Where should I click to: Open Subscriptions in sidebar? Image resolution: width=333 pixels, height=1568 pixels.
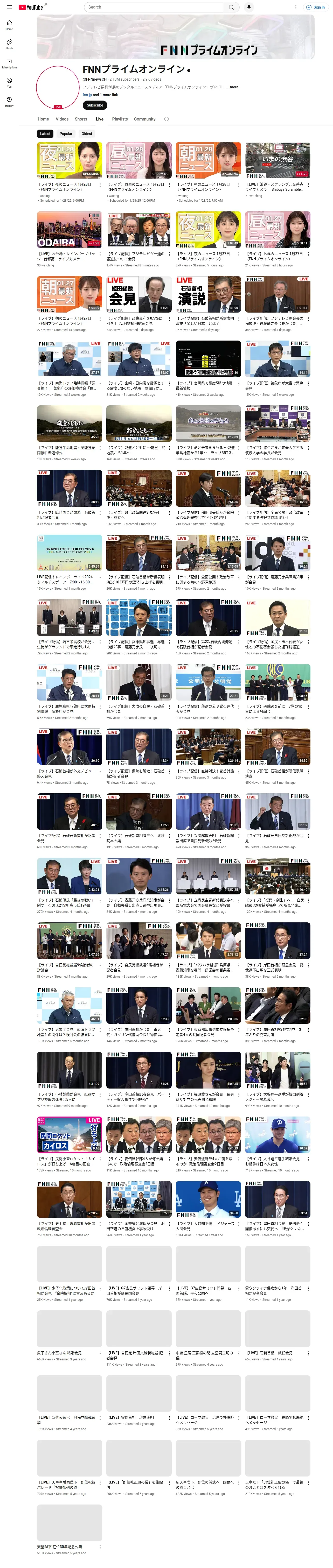[x=9, y=63]
